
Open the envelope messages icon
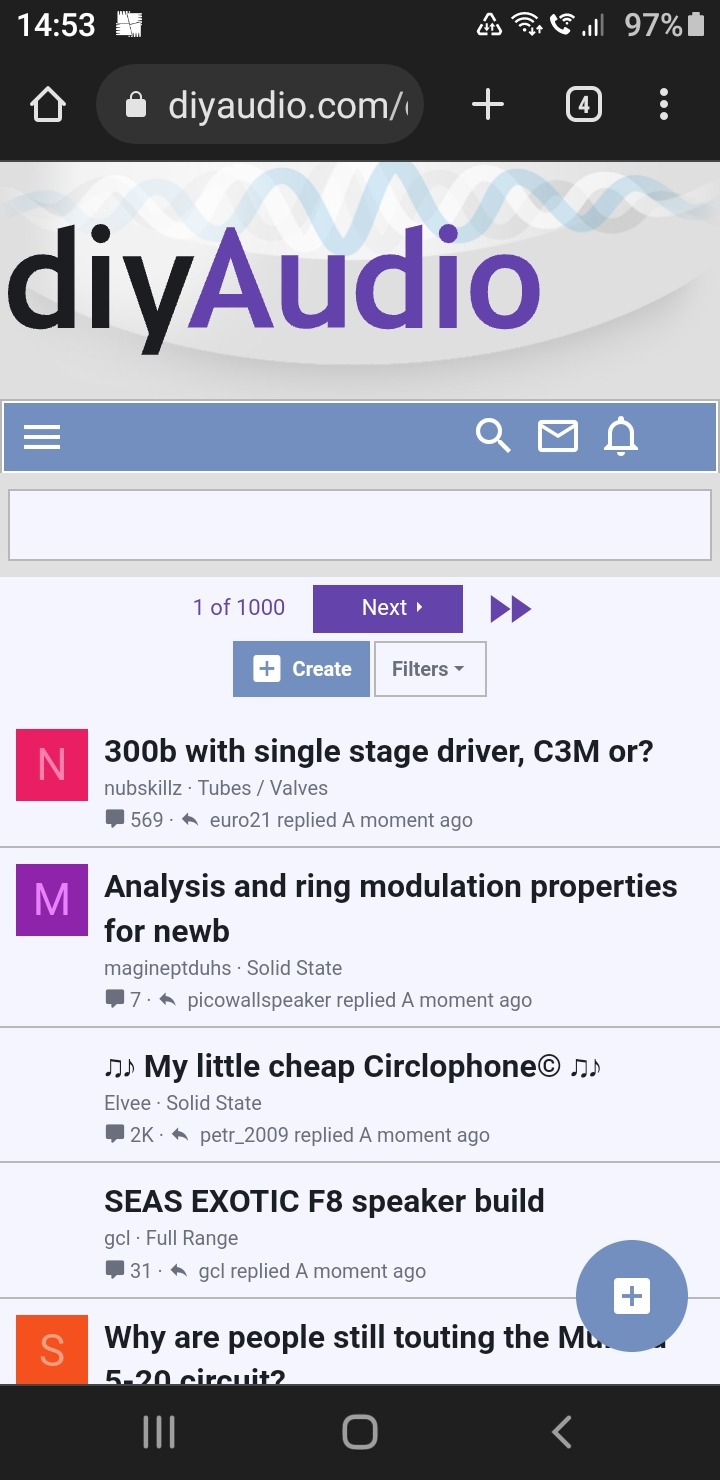558,436
